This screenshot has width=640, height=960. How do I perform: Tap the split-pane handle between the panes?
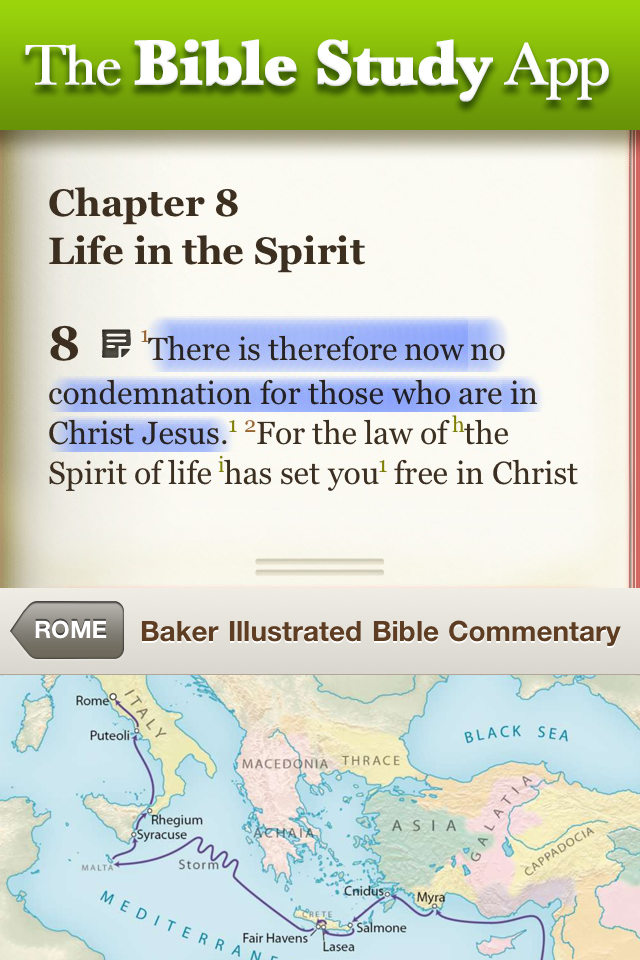point(320,567)
